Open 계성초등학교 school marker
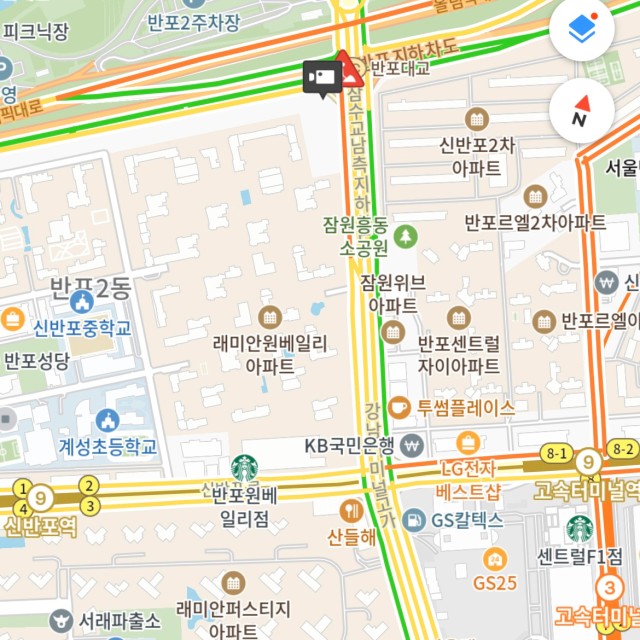 107,420
